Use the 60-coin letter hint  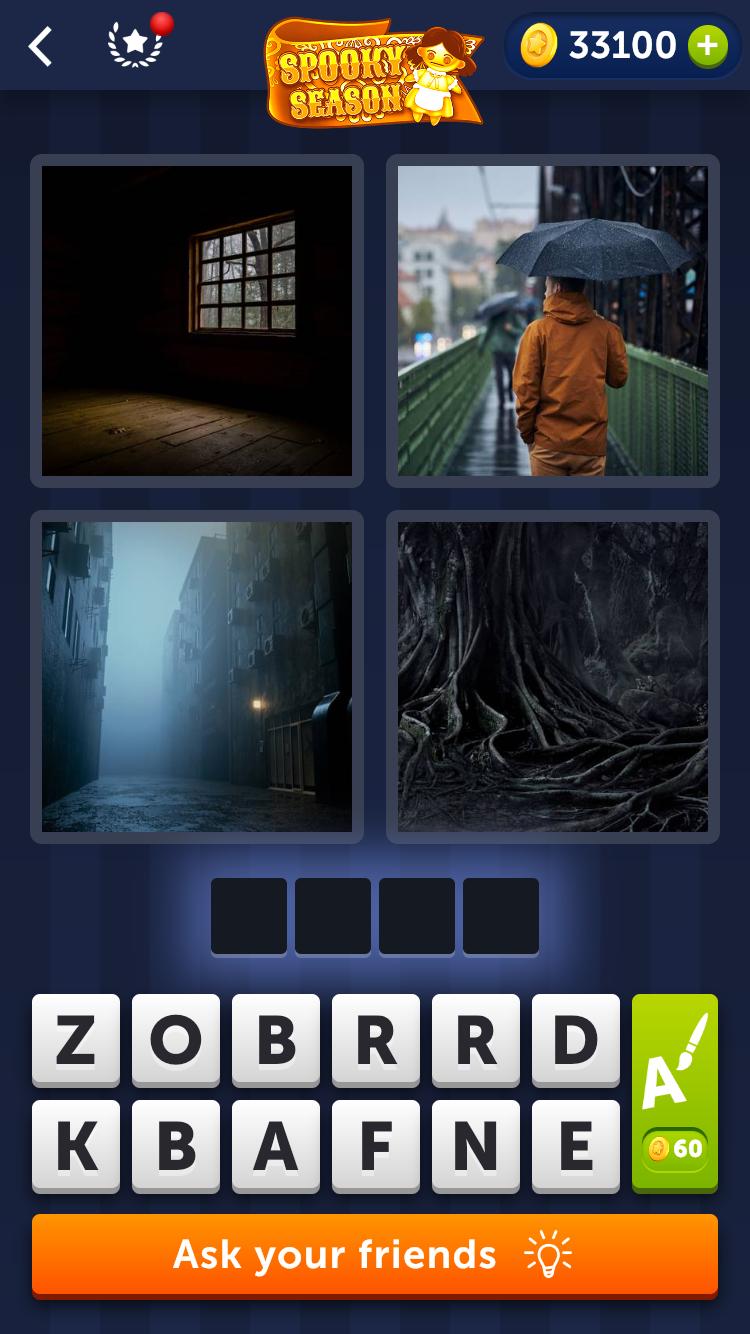click(675, 1092)
